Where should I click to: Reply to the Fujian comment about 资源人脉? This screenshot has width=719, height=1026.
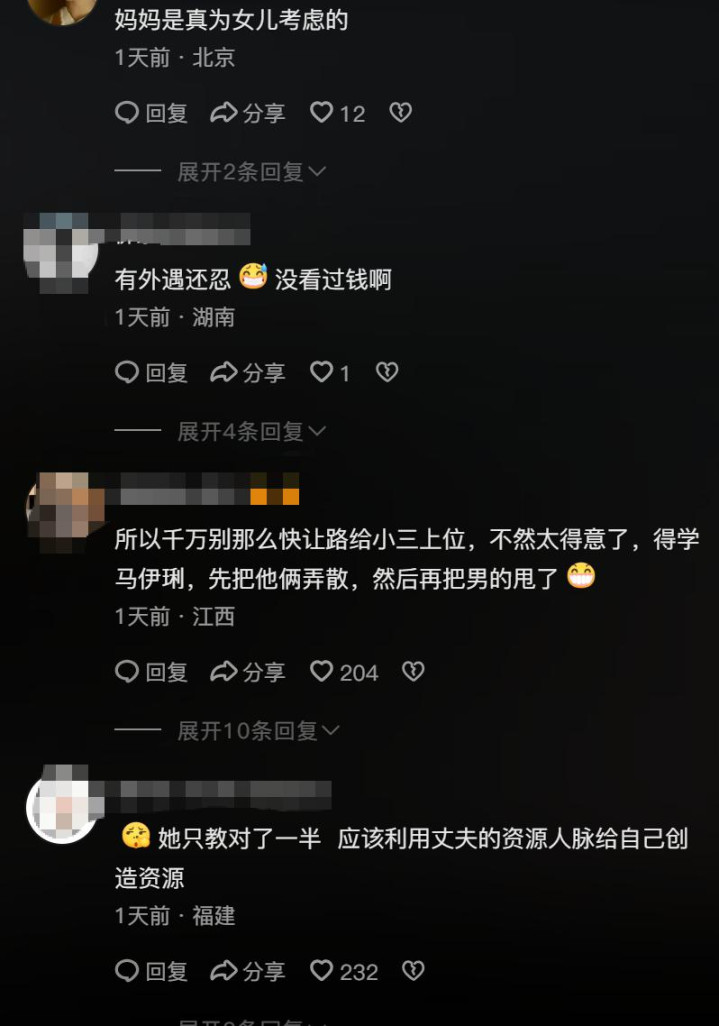pyautogui.click(x=151, y=970)
